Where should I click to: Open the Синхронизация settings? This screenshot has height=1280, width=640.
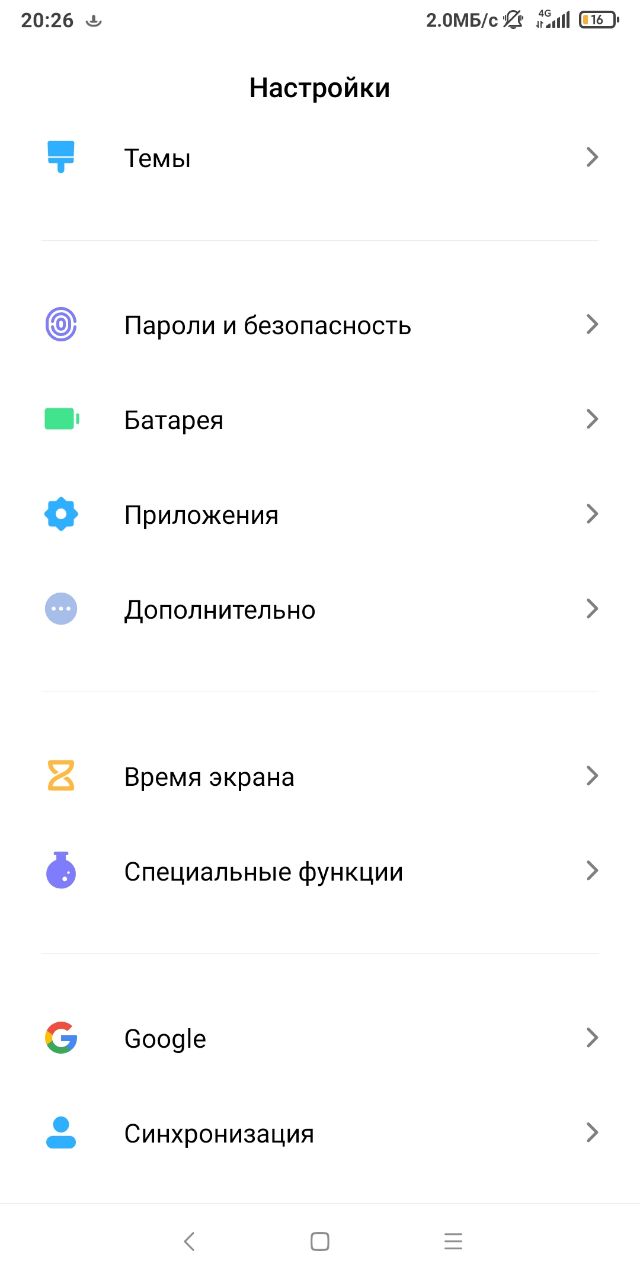pyautogui.click(x=320, y=1133)
